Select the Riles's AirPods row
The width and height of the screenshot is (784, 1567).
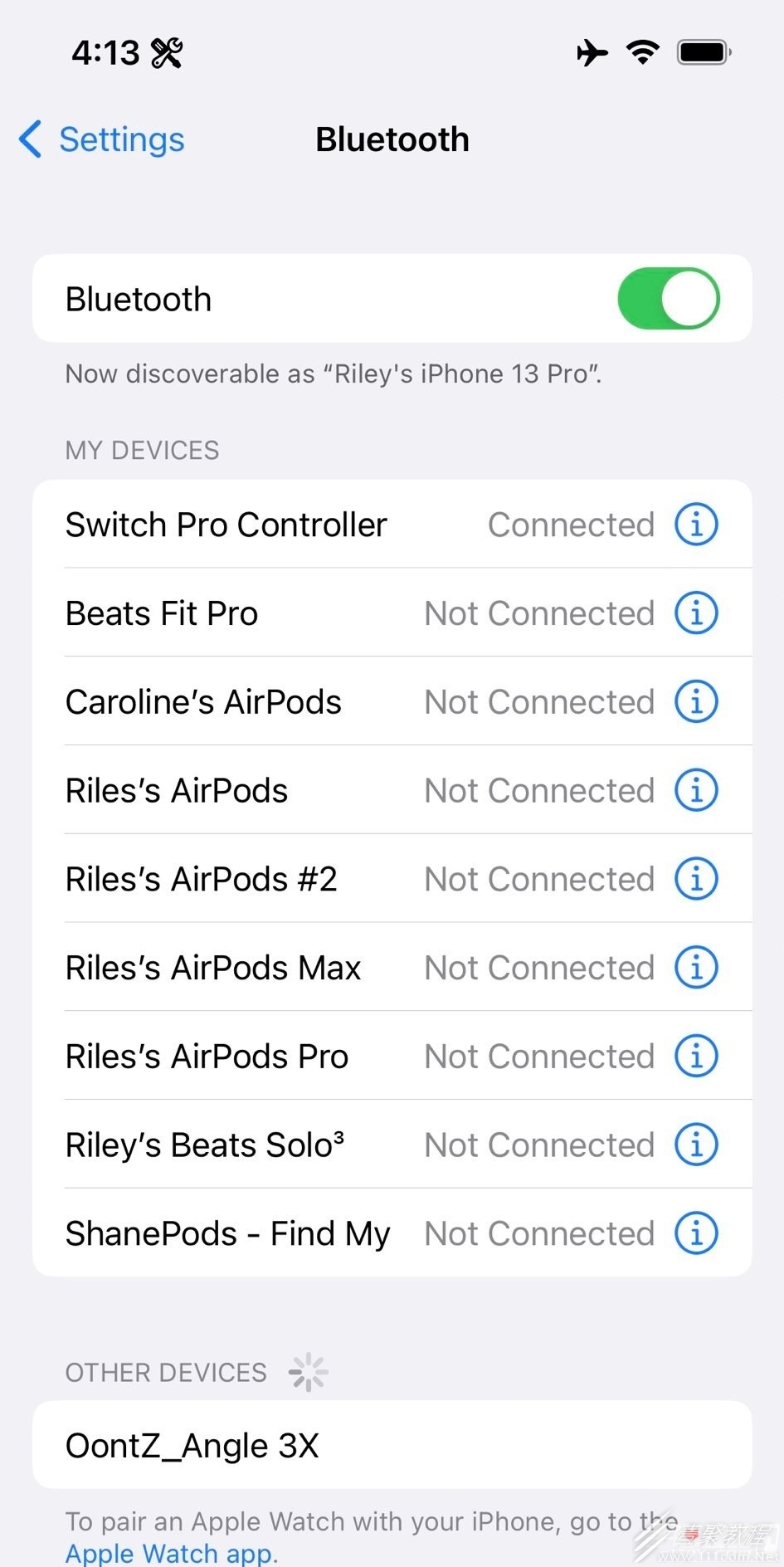pyautogui.click(x=392, y=790)
